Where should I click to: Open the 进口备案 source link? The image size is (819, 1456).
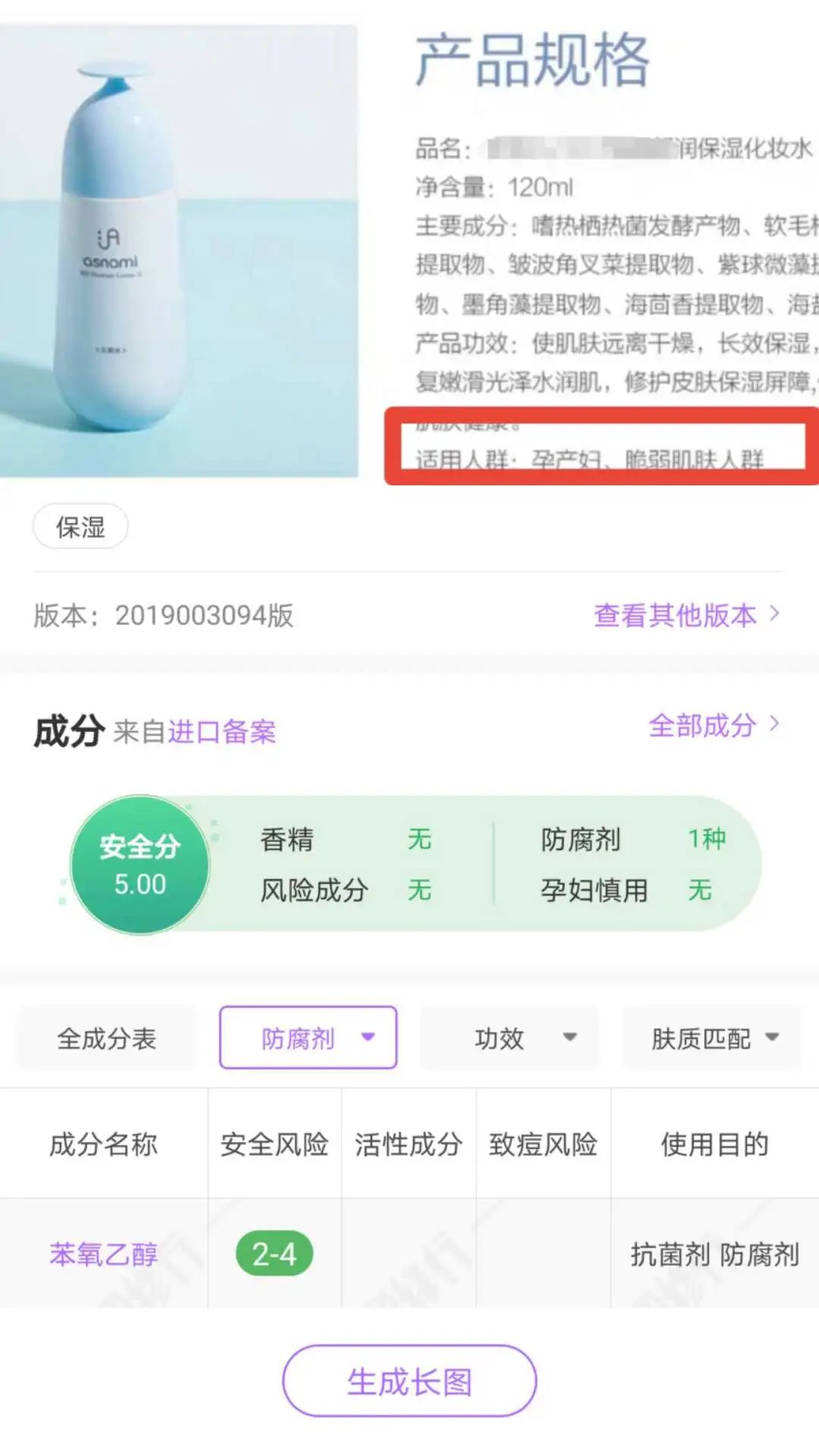pyautogui.click(x=221, y=732)
